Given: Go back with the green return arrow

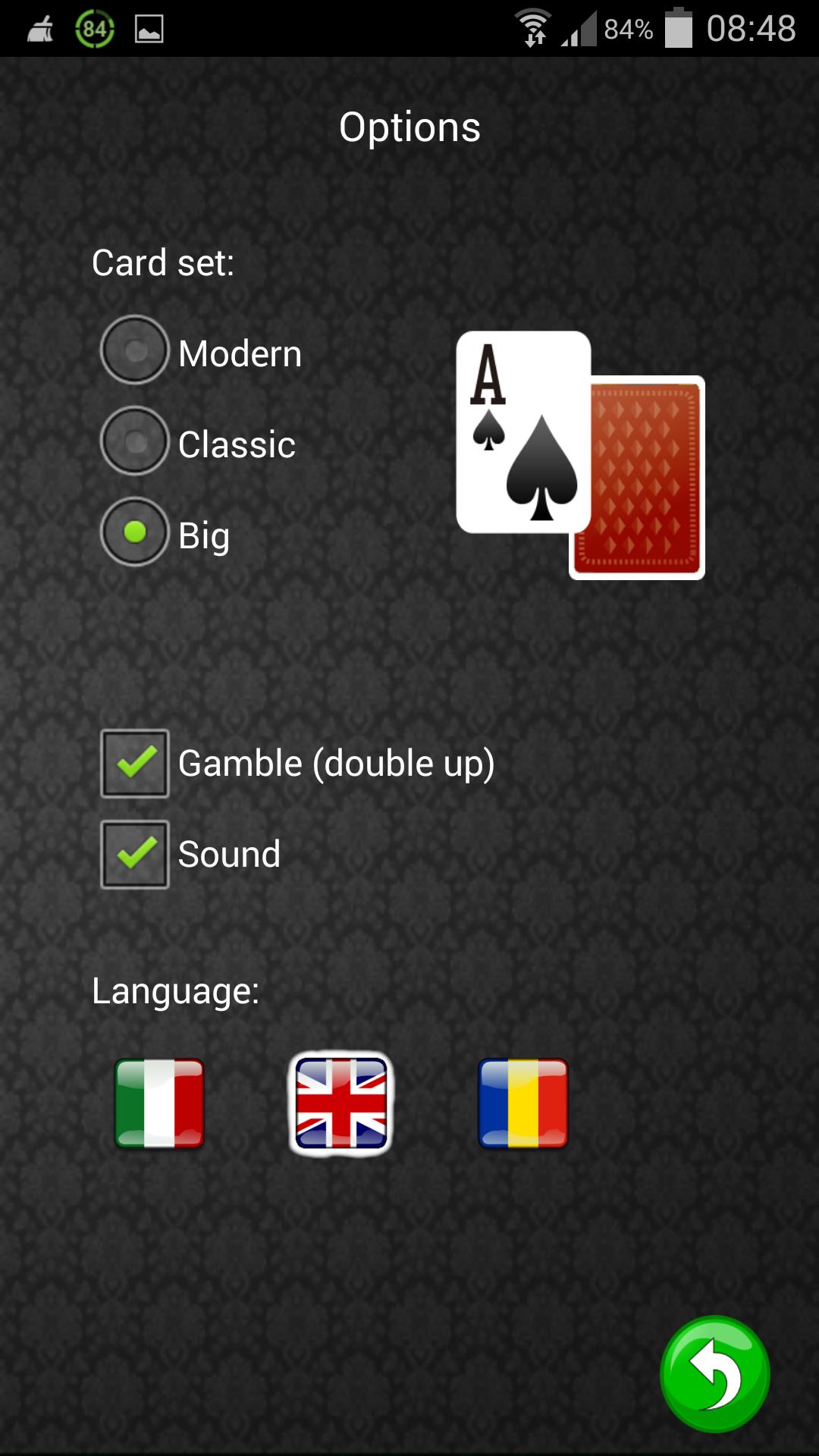Looking at the screenshot, I should 715,1373.
